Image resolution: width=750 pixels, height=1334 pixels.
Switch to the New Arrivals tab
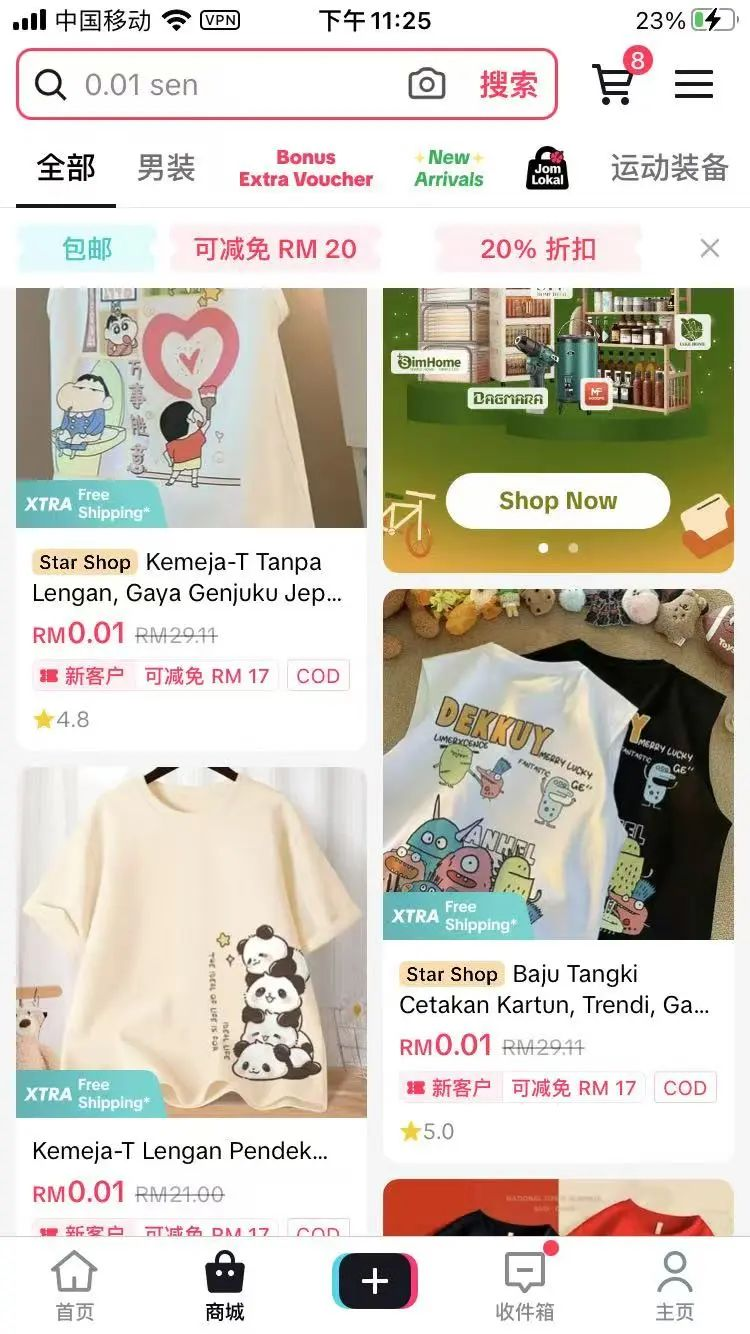449,169
